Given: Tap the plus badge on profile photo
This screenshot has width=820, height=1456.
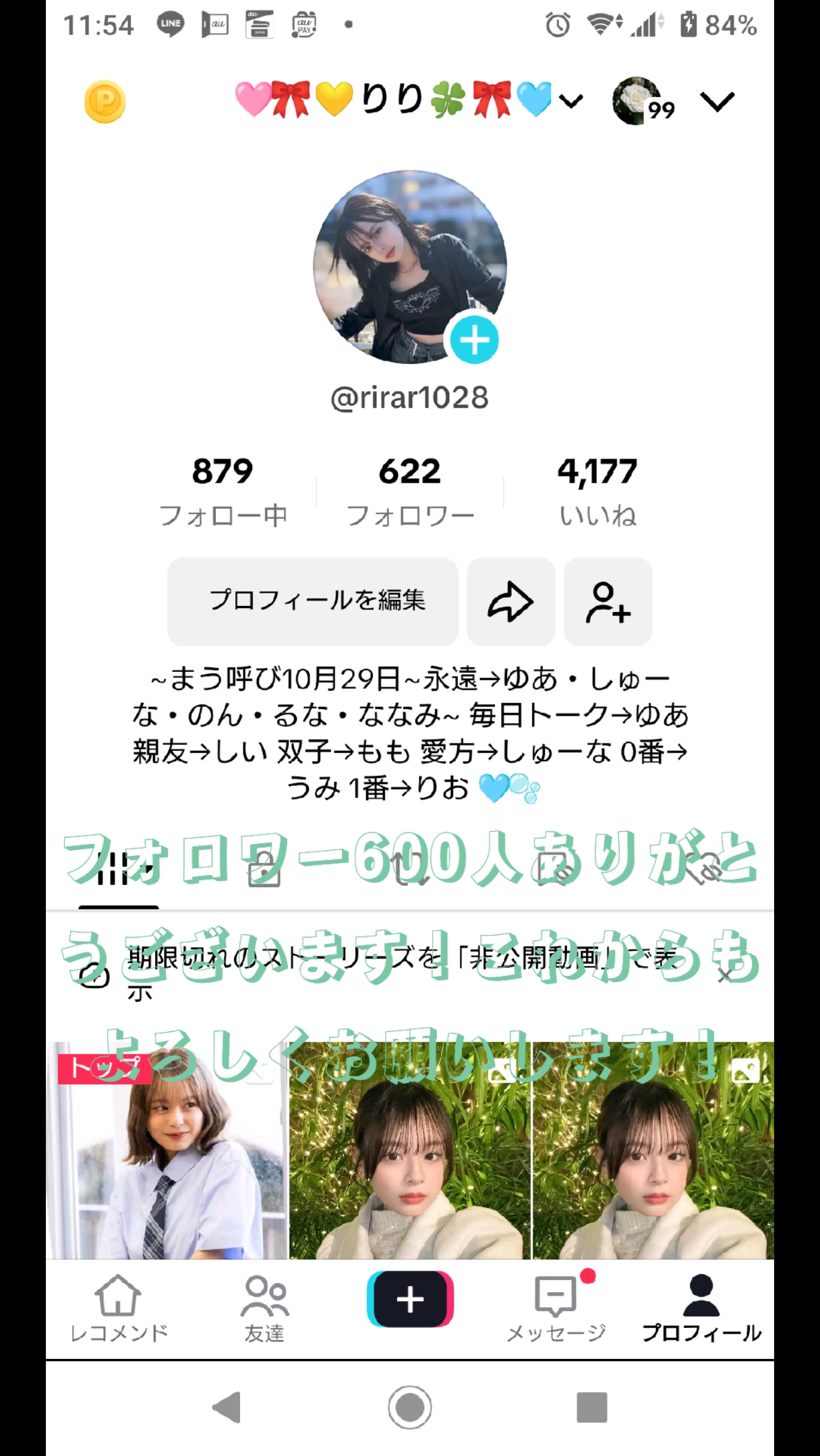Looking at the screenshot, I should pos(474,340).
